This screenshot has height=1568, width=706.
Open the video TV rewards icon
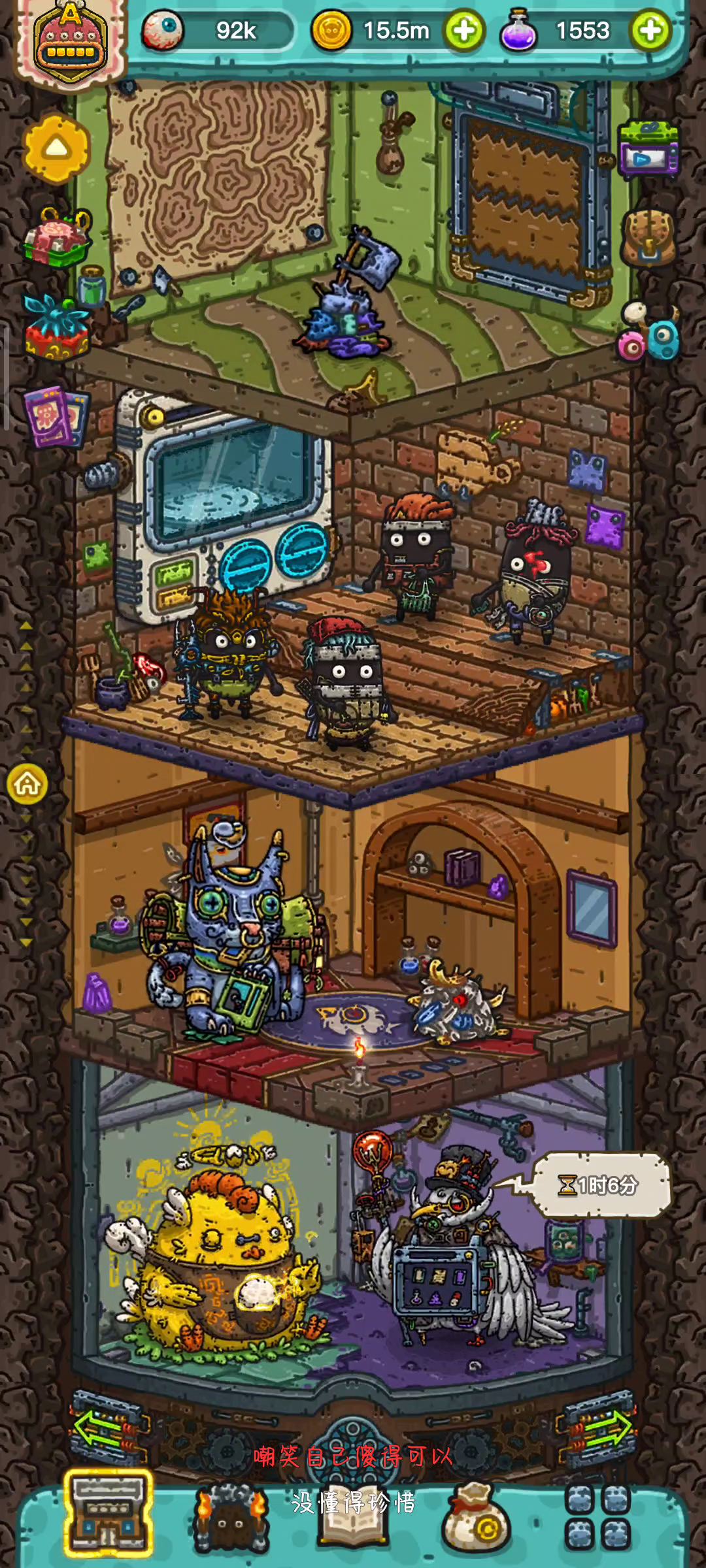649,150
